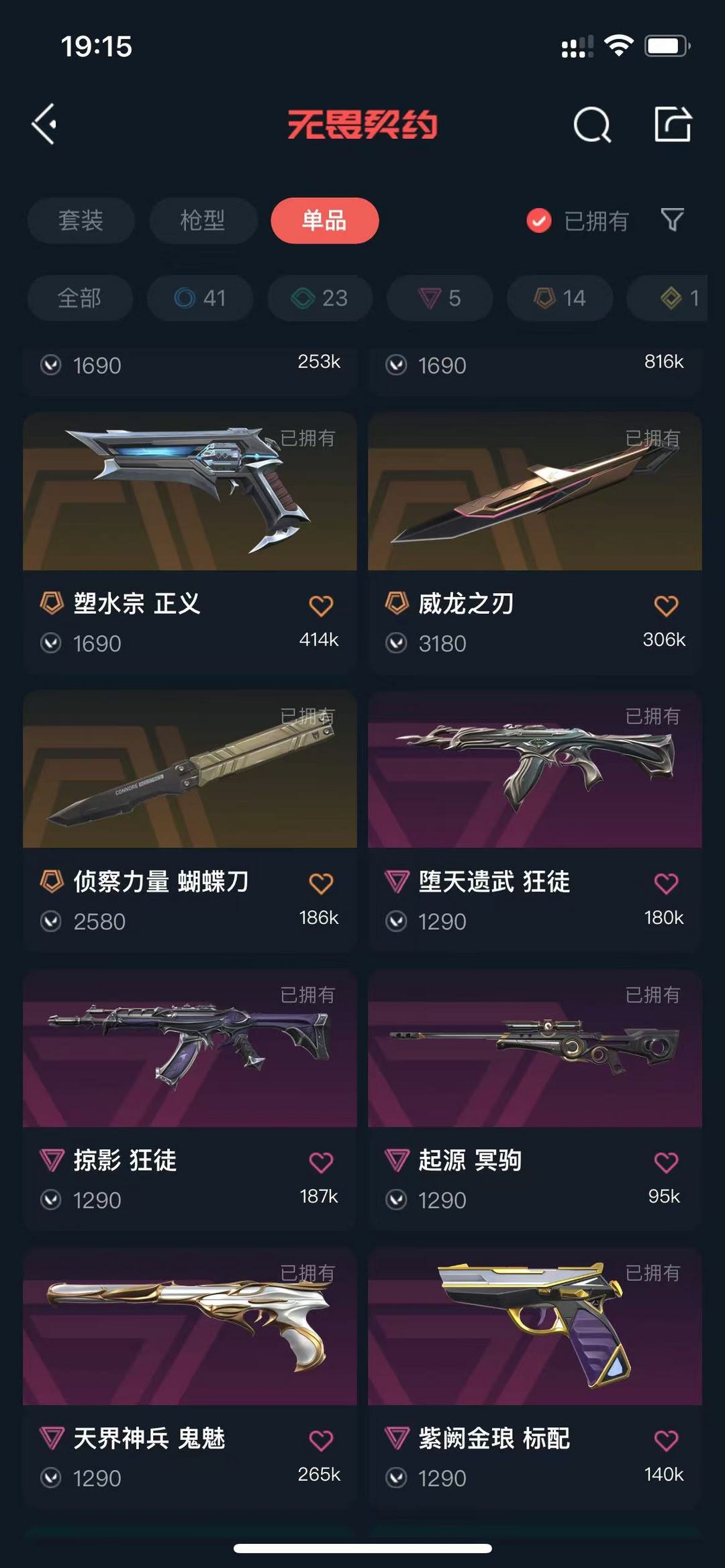Open the search icon
Screen dimensions: 725x1568
(x=592, y=125)
